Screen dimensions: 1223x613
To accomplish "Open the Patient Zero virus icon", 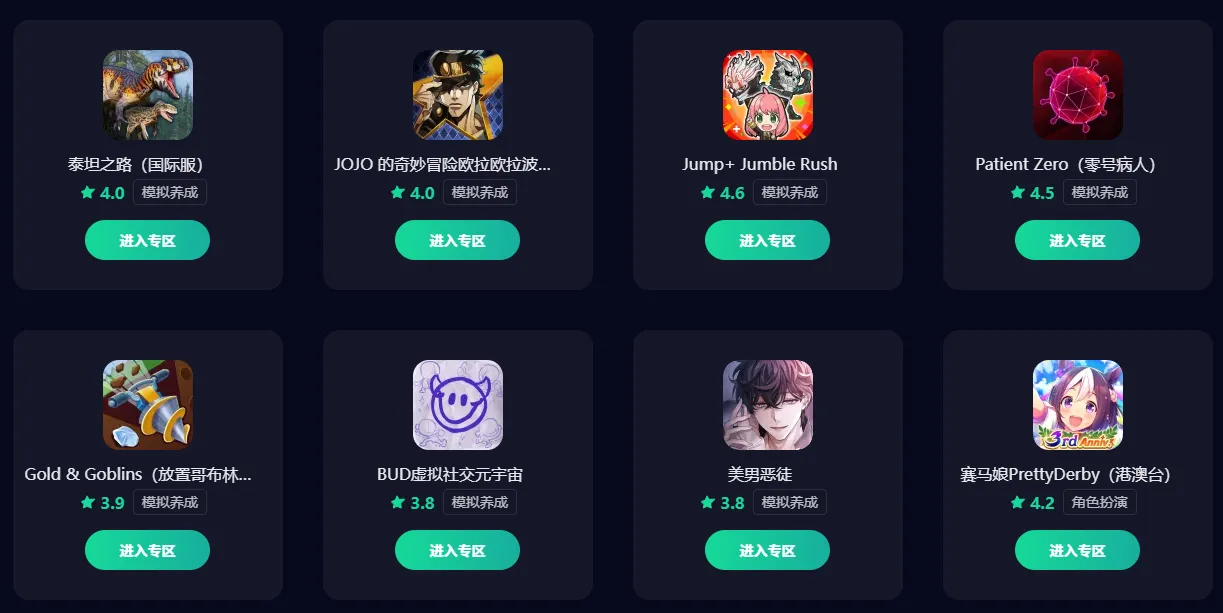I will coord(1078,95).
